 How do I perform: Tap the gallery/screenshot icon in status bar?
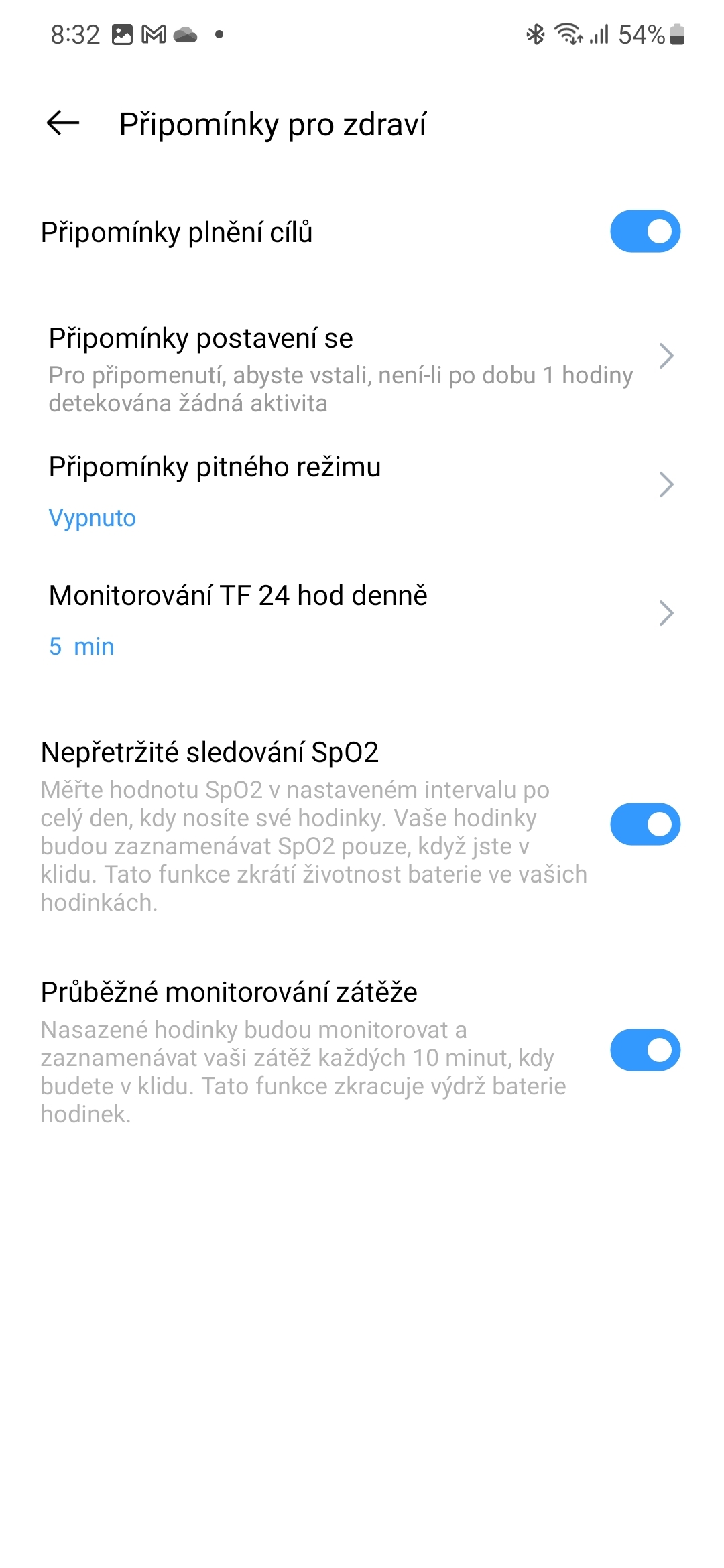121,34
